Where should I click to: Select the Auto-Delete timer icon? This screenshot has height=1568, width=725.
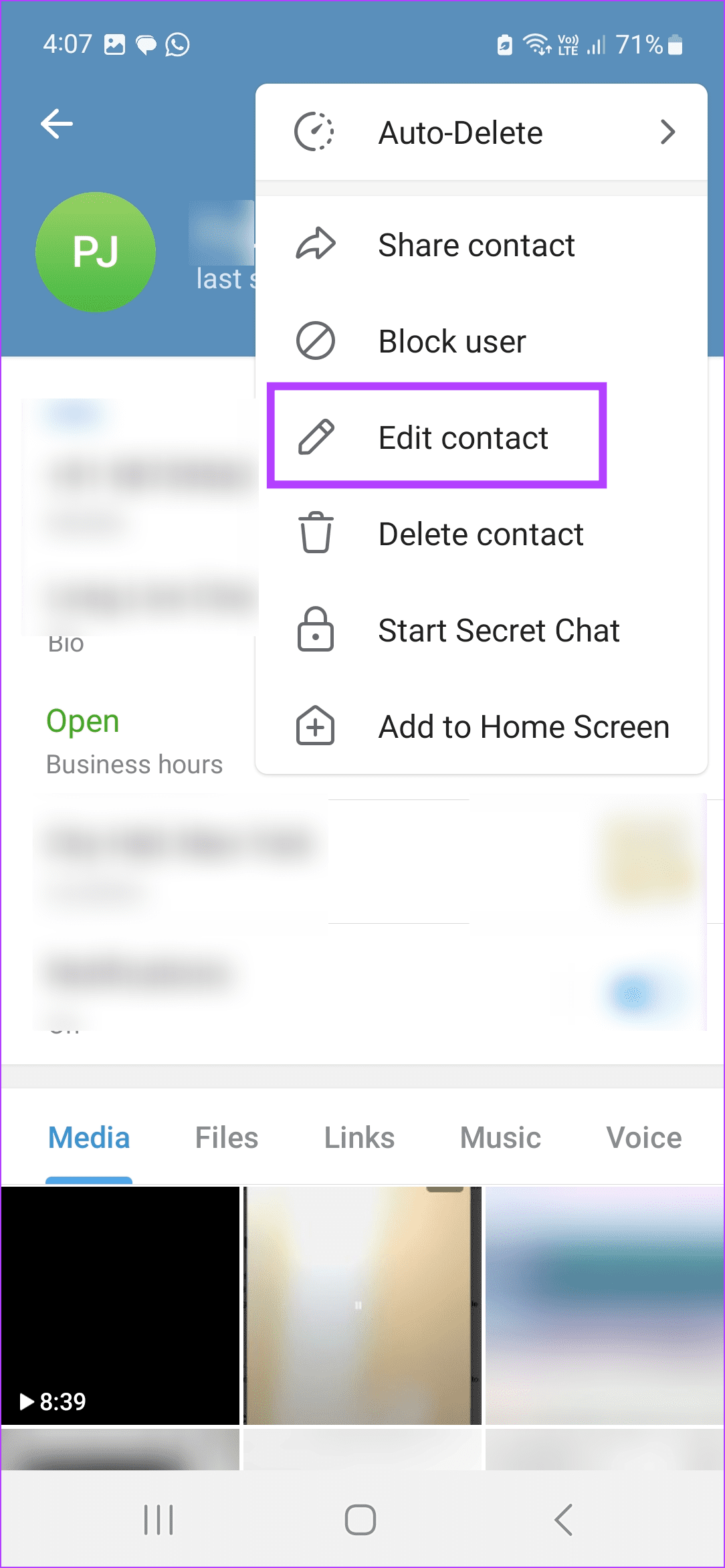pyautogui.click(x=316, y=132)
